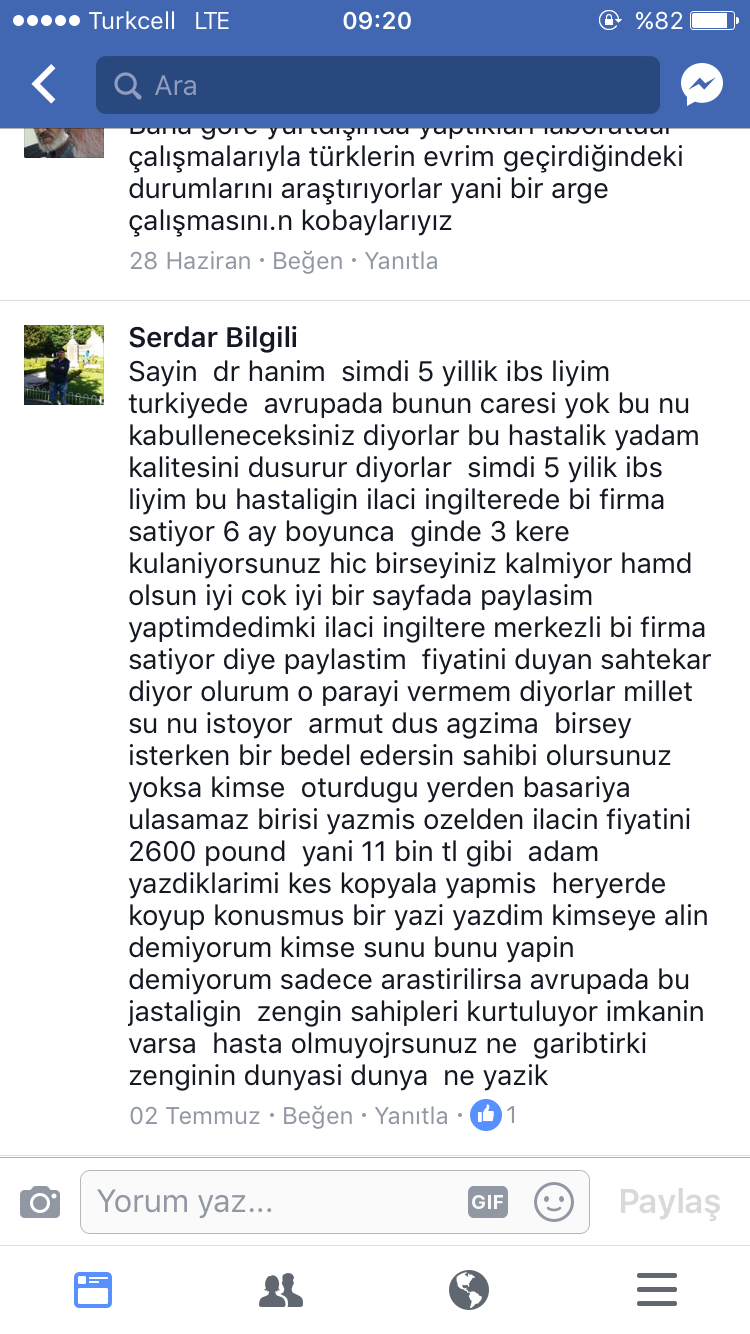750x1334 pixels.
Task: Open the GIF picker
Action: pos(488,1201)
